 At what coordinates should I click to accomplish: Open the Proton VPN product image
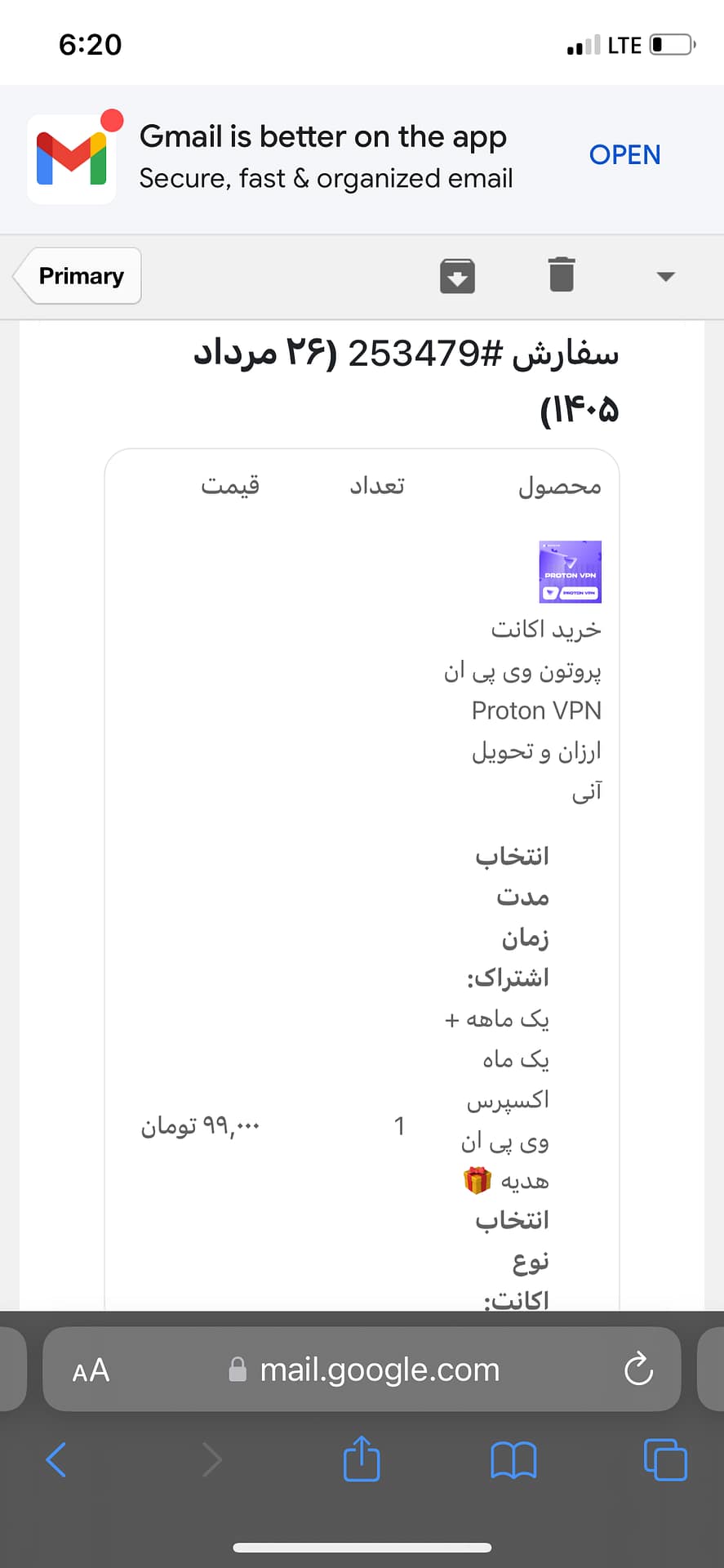(x=570, y=572)
